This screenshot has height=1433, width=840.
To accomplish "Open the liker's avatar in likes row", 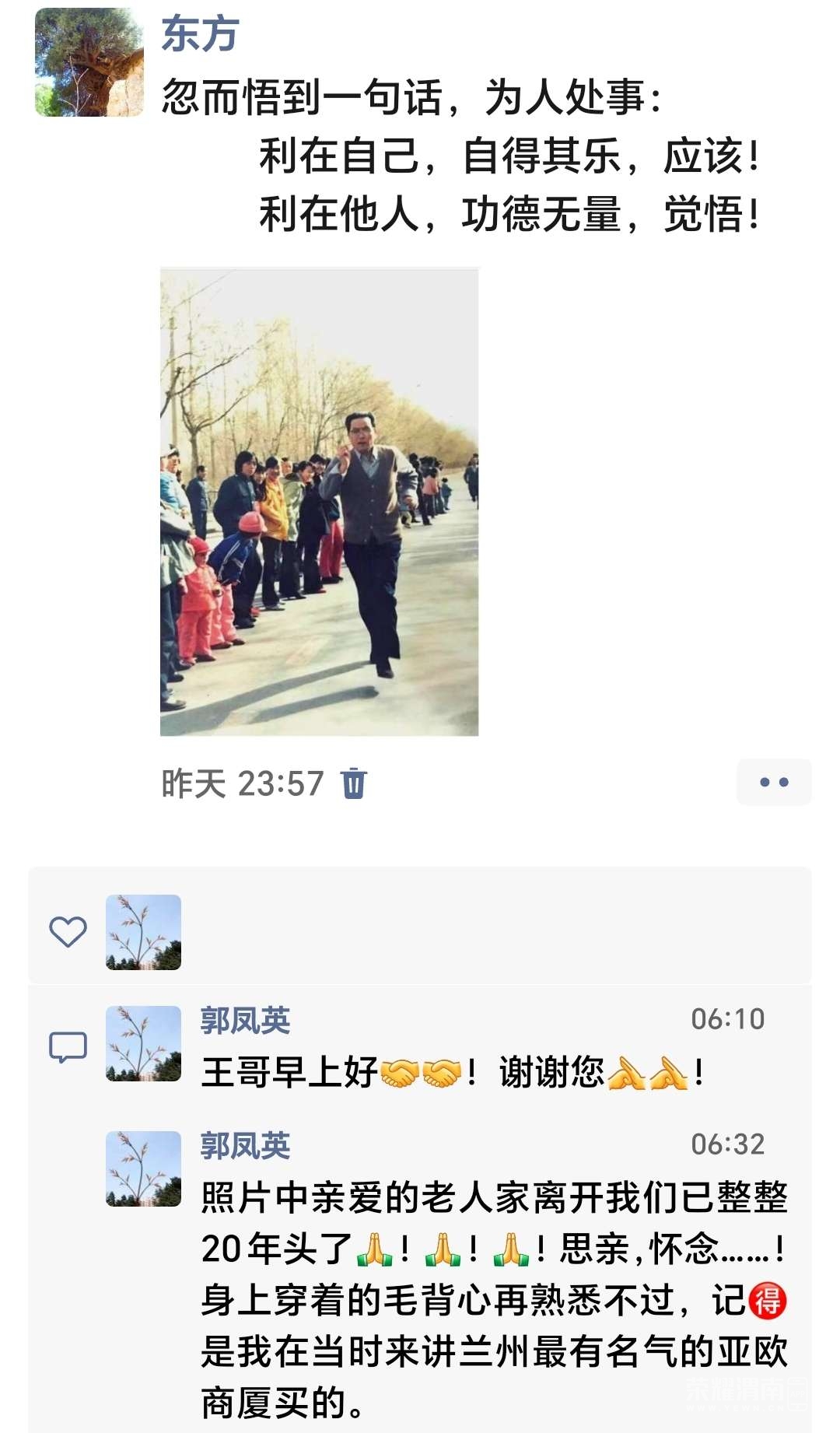I will pos(143,932).
